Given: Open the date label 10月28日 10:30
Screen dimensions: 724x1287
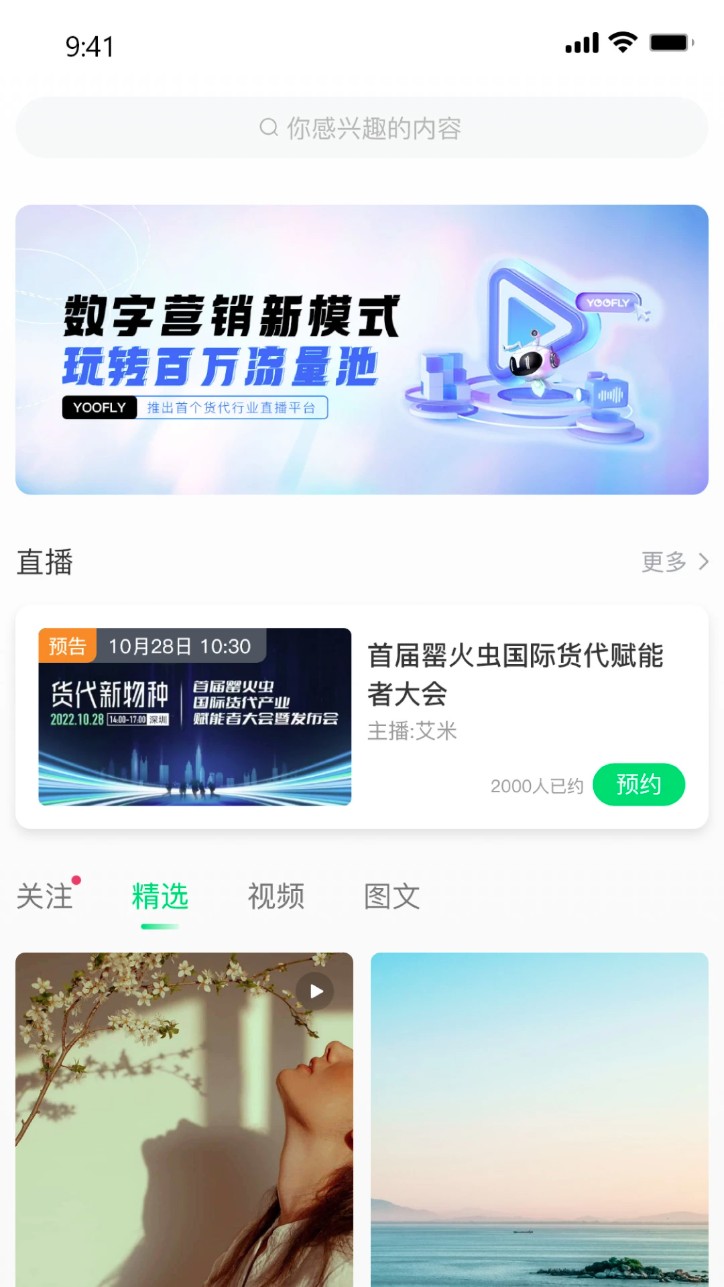Looking at the screenshot, I should [180, 647].
